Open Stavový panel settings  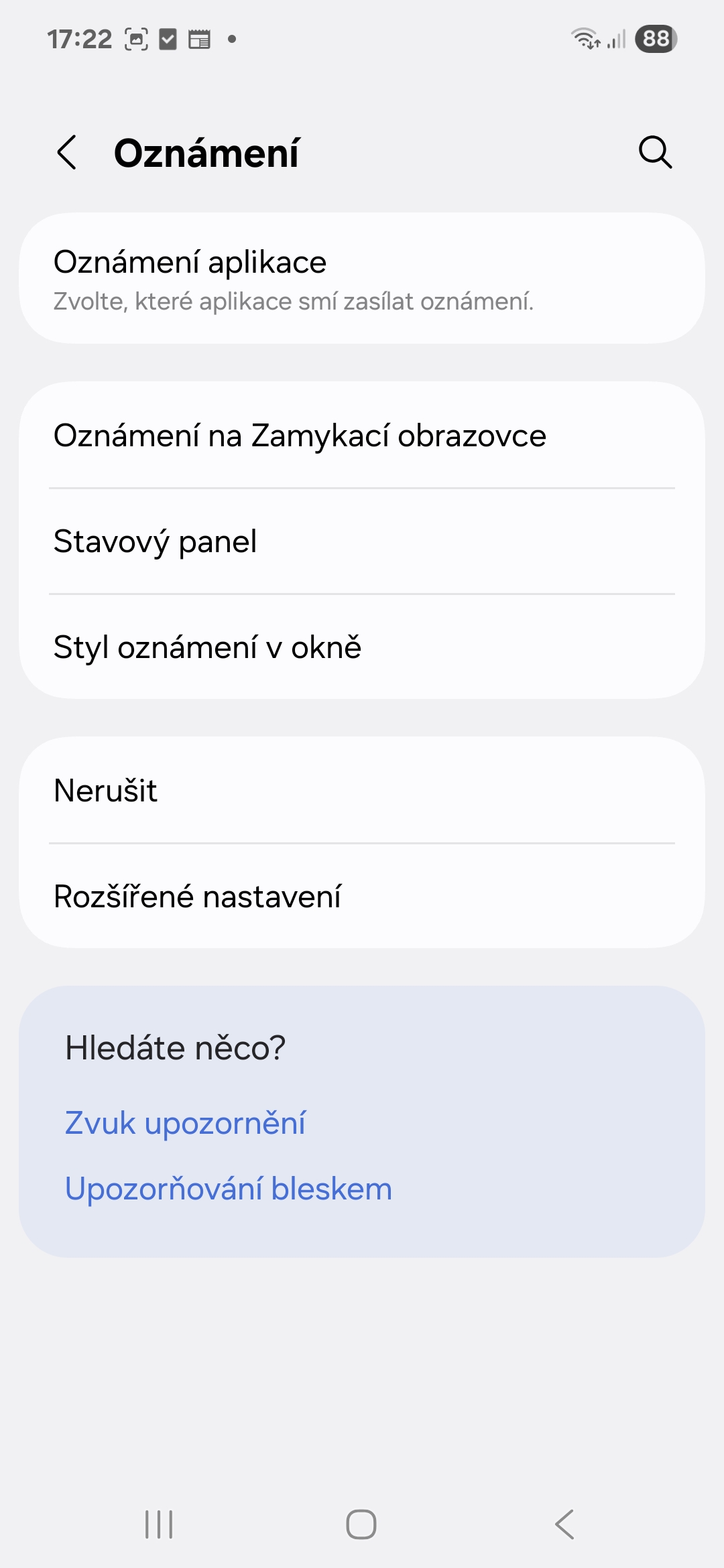(x=362, y=541)
